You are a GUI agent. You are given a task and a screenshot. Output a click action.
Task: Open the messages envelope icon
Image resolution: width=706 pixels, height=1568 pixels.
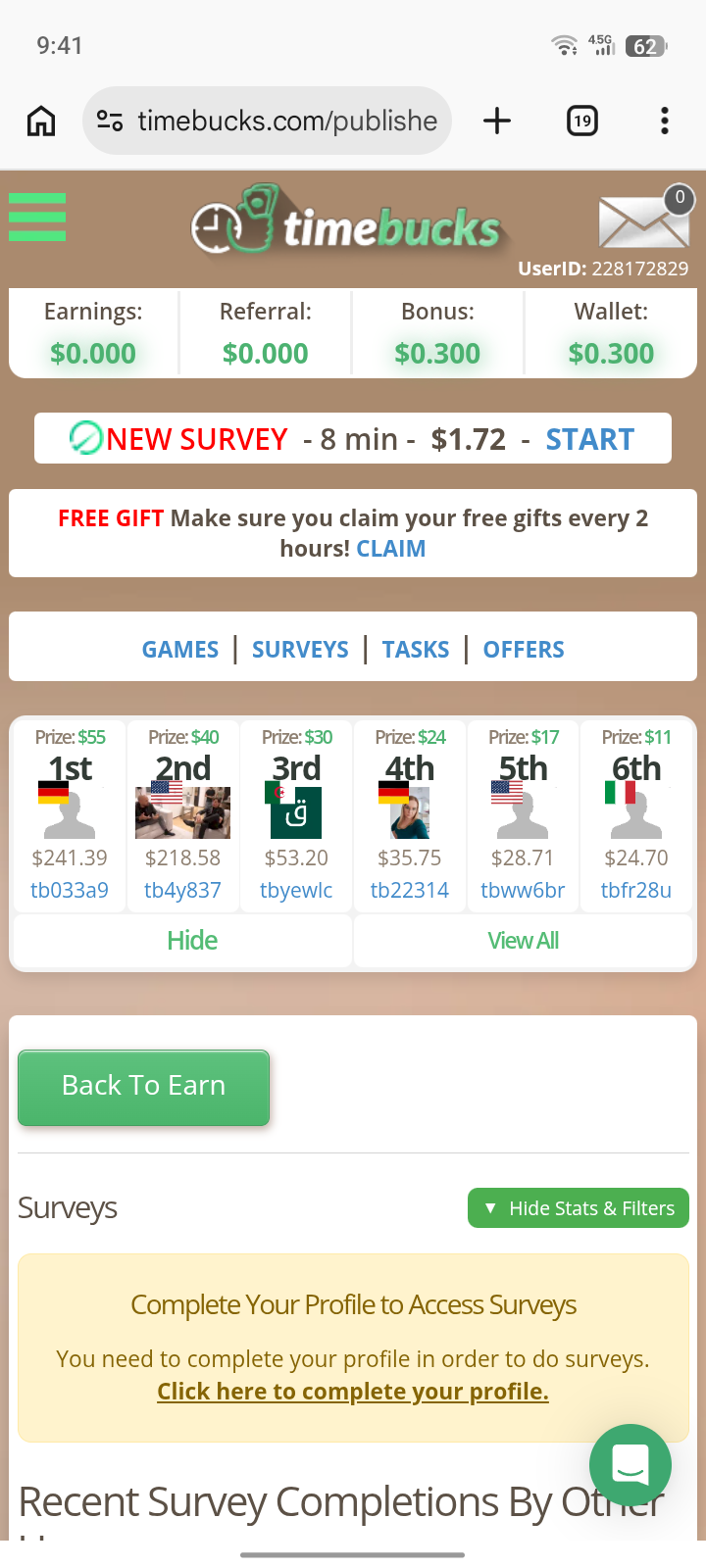pos(643,221)
